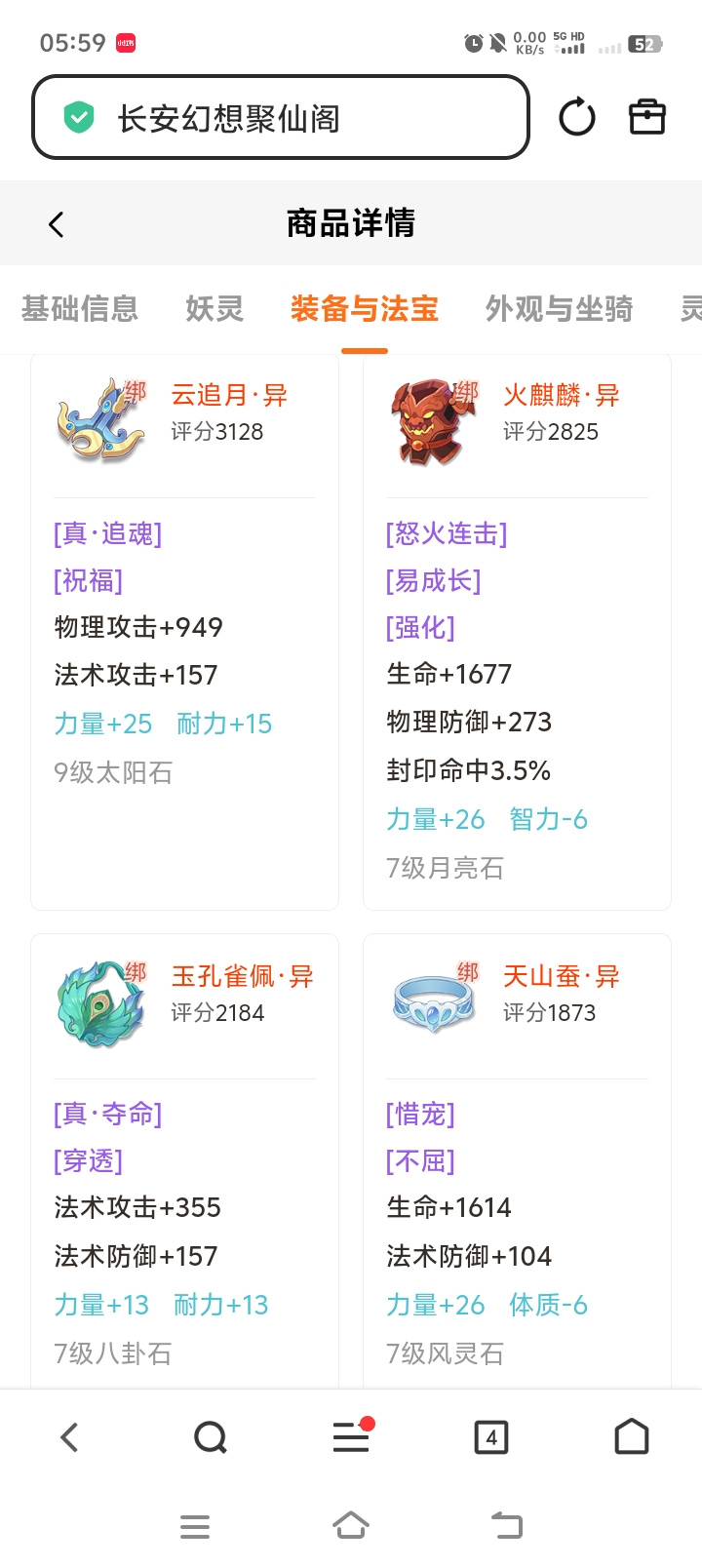Go to the browser home page
The image size is (702, 1568).
coord(632,1436)
